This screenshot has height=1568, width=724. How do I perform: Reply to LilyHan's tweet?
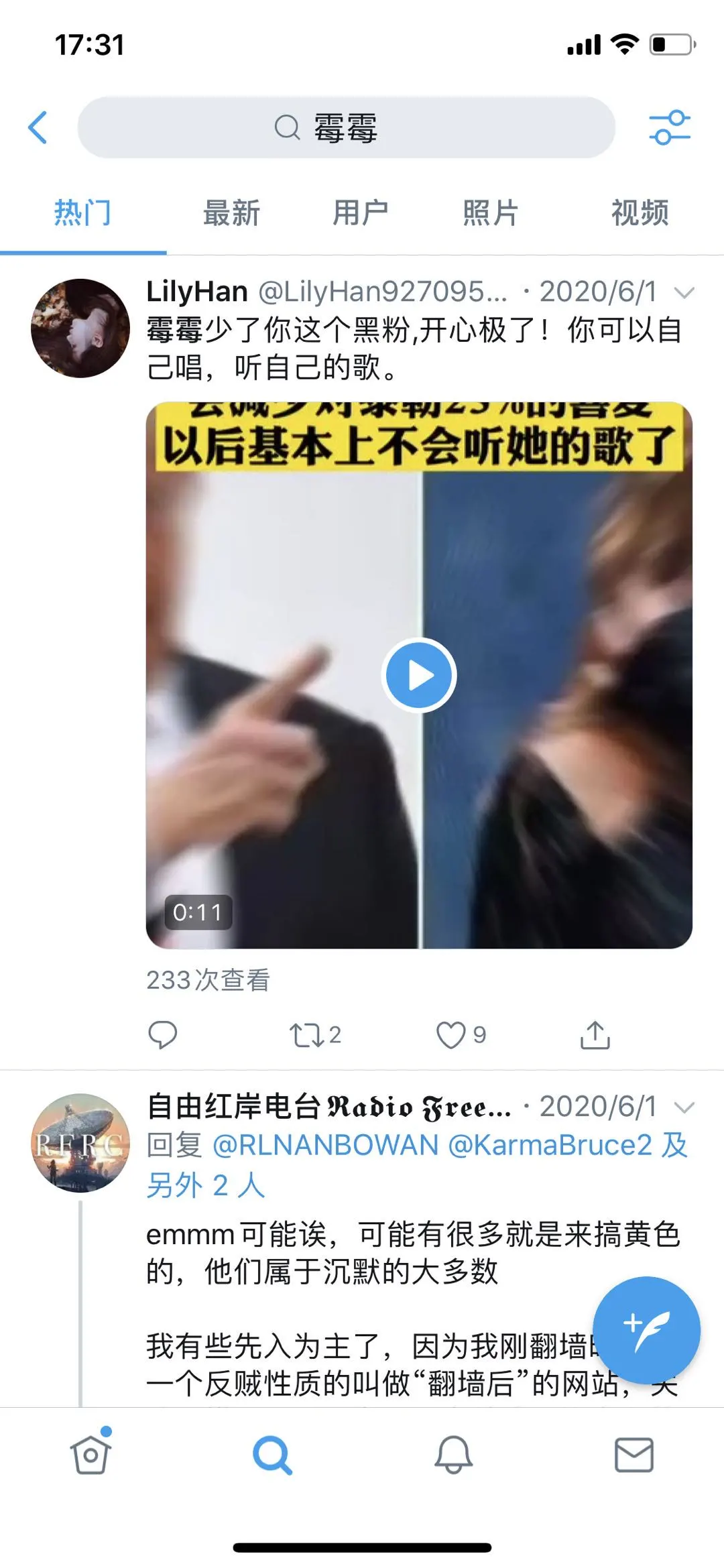(162, 1035)
